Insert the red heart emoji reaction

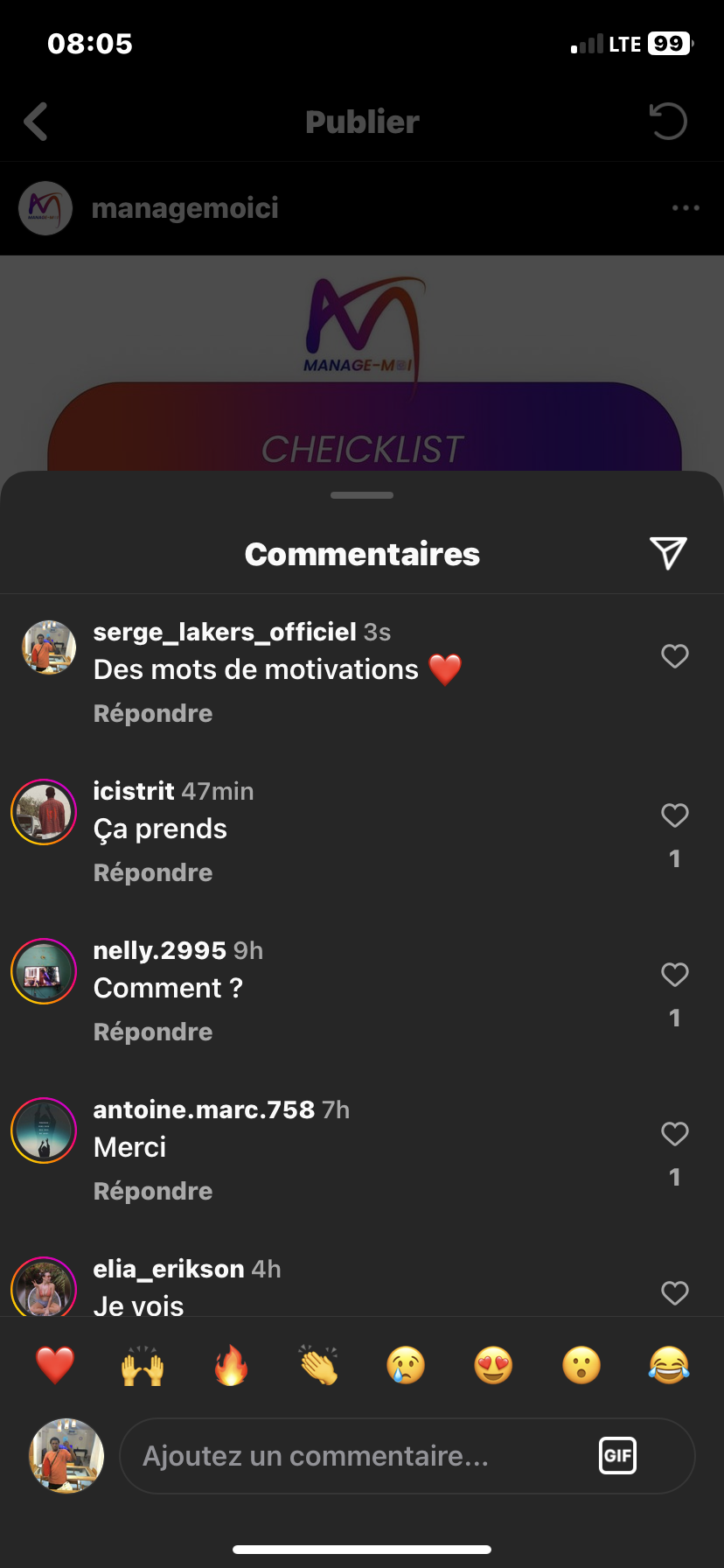(55, 1365)
